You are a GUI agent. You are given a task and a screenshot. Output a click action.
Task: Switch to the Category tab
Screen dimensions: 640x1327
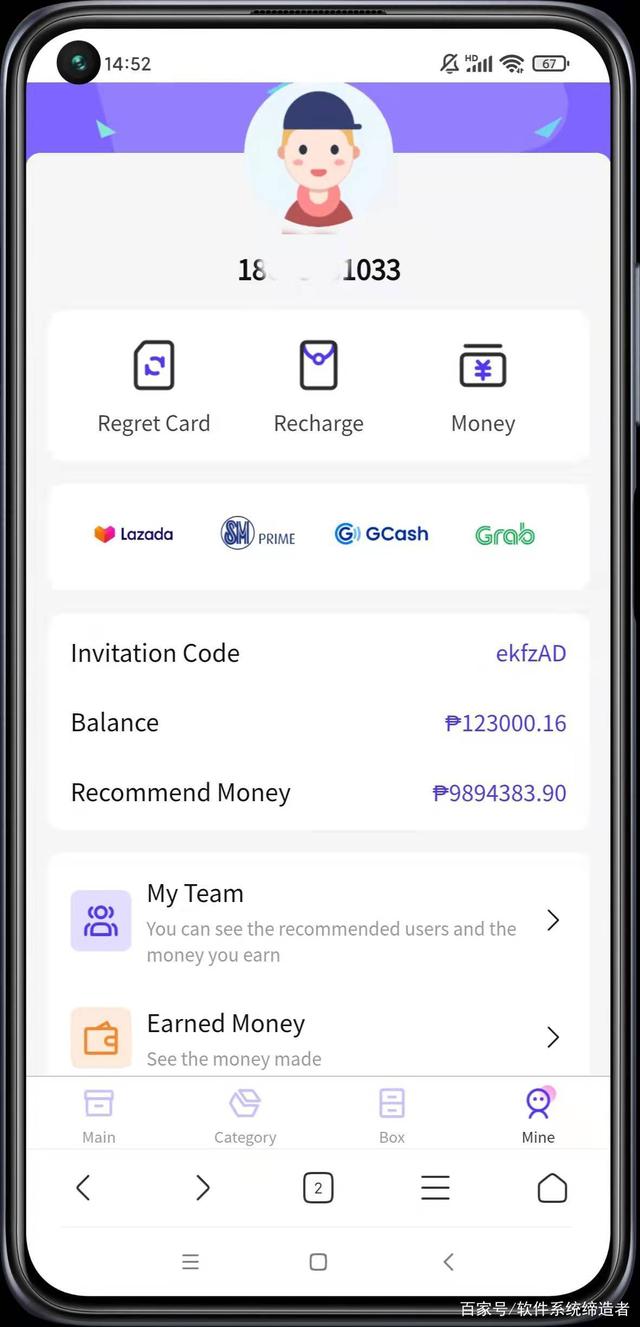click(245, 1116)
